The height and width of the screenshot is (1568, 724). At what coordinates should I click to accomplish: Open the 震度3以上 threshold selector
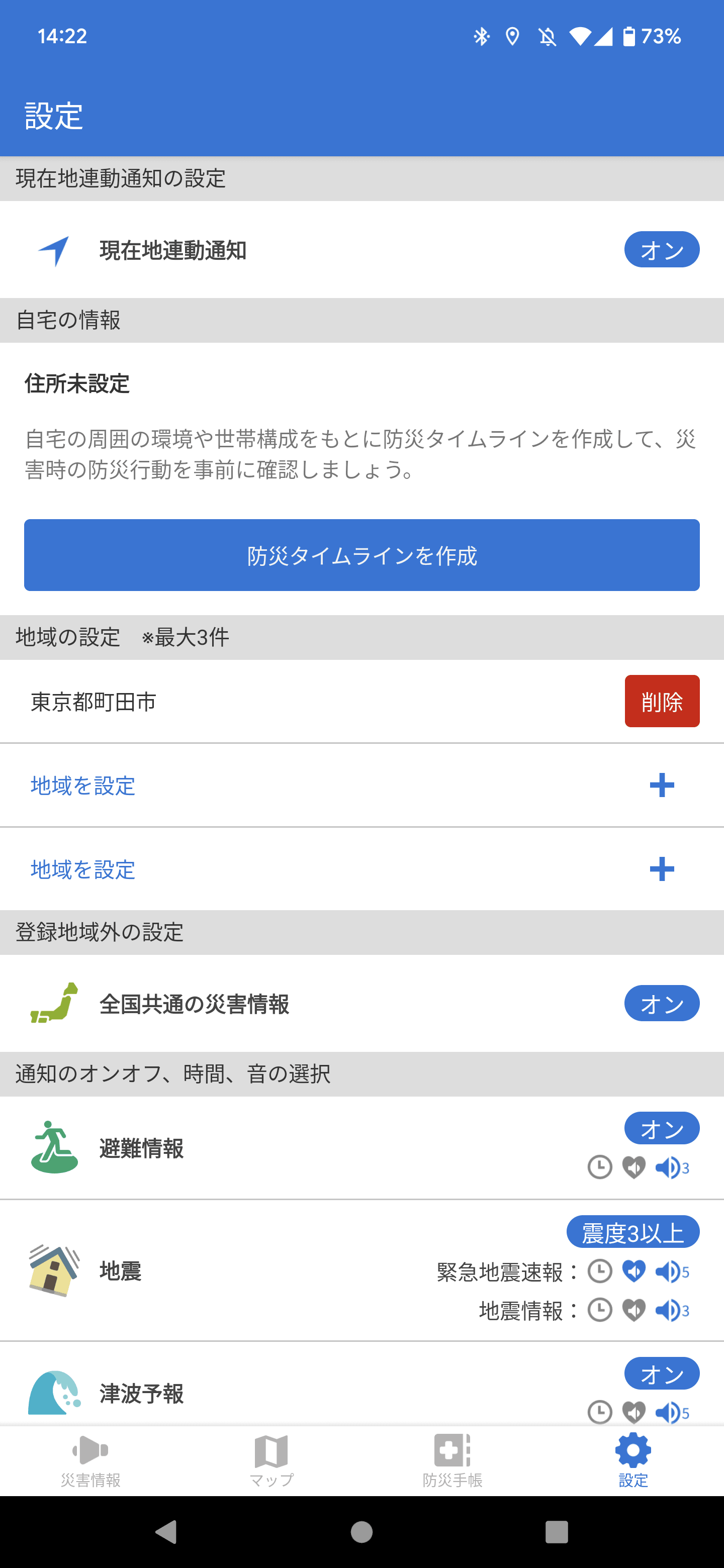(633, 1231)
